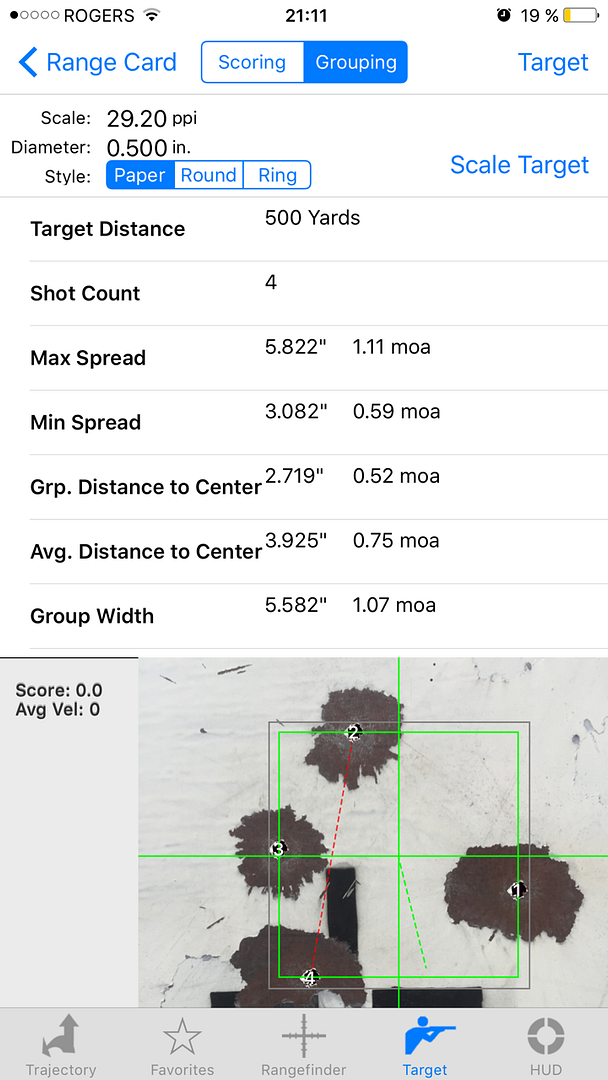The width and height of the screenshot is (608, 1080).
Task: Go back to Range Card
Action: pos(97,62)
